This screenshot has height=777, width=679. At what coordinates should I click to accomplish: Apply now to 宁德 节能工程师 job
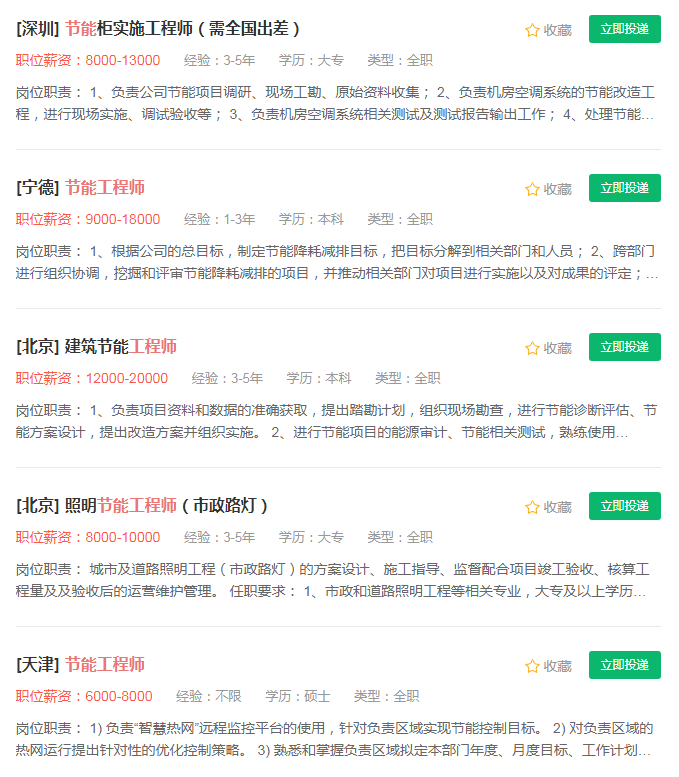point(624,188)
